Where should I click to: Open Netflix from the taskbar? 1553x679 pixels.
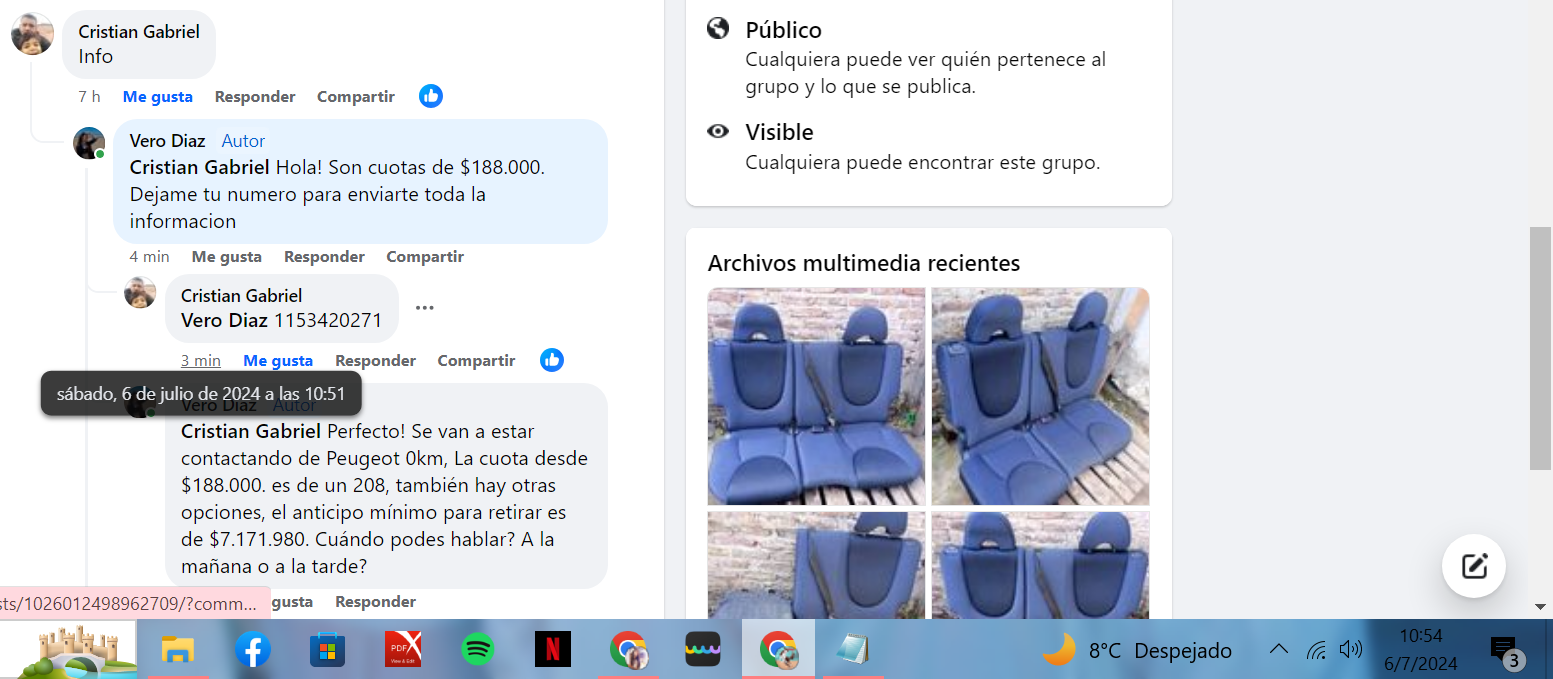[x=553, y=650]
